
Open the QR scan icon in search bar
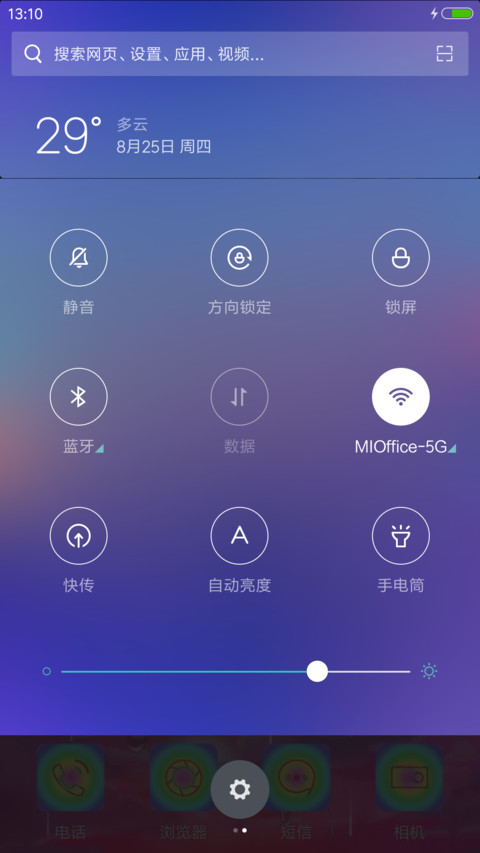coord(444,54)
